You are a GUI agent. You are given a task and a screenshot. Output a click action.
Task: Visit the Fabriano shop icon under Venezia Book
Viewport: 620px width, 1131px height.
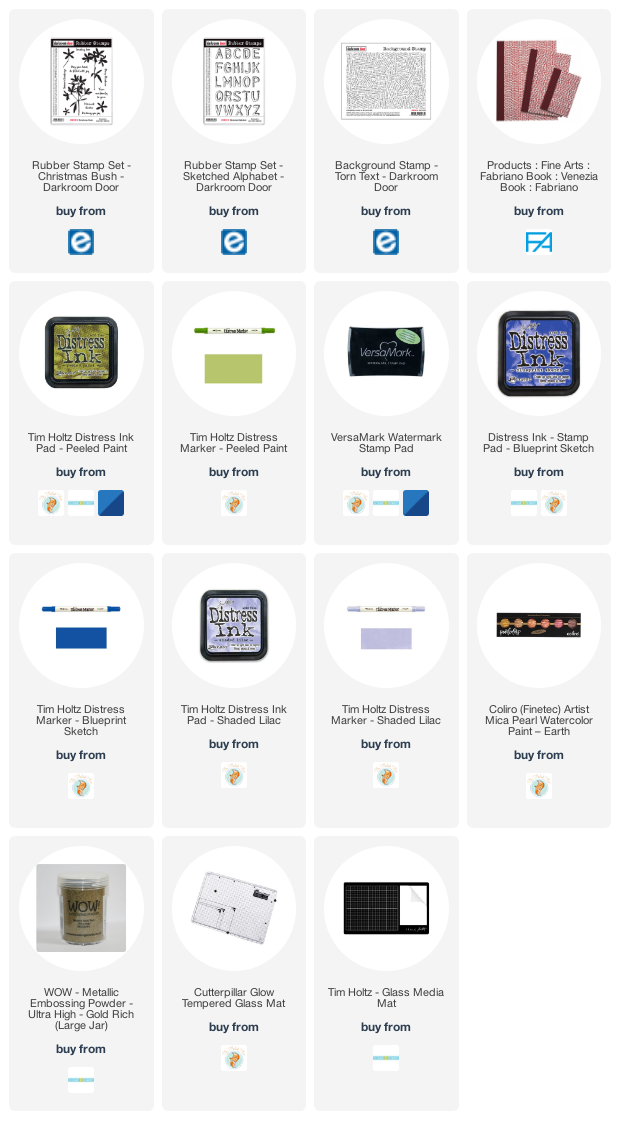[x=539, y=242]
